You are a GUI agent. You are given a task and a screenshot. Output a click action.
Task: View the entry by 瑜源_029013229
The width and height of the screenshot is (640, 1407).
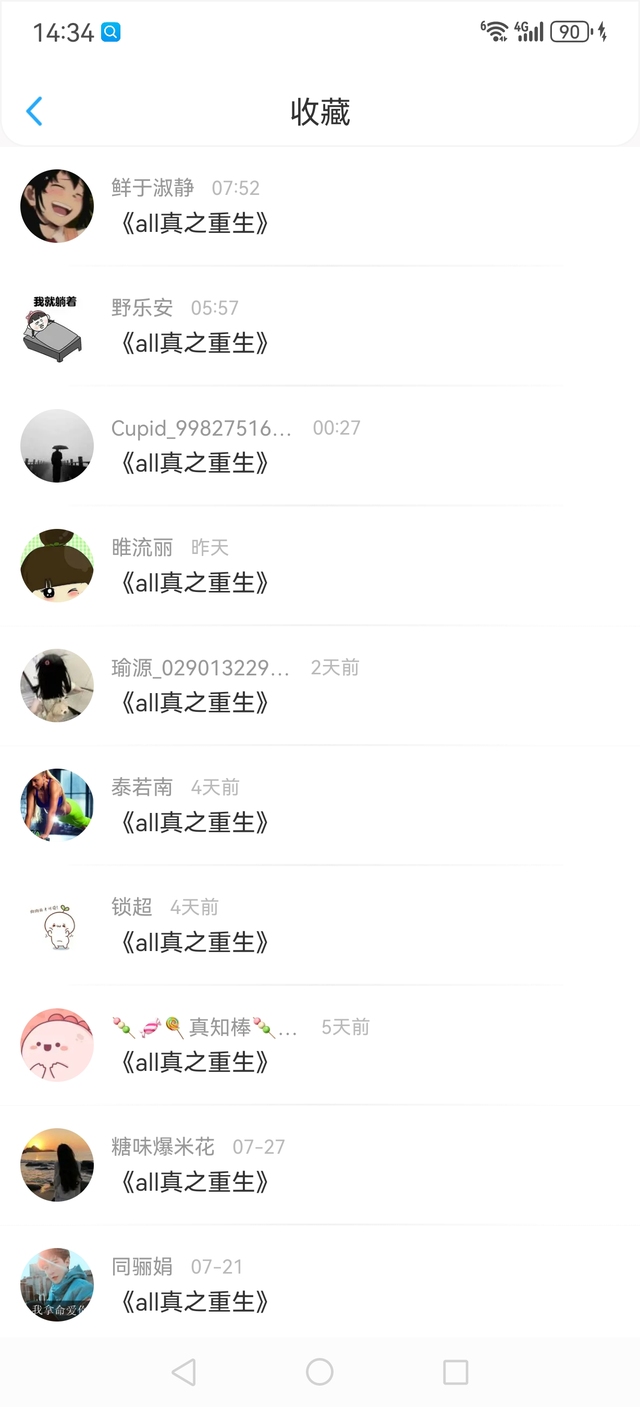coord(195,703)
